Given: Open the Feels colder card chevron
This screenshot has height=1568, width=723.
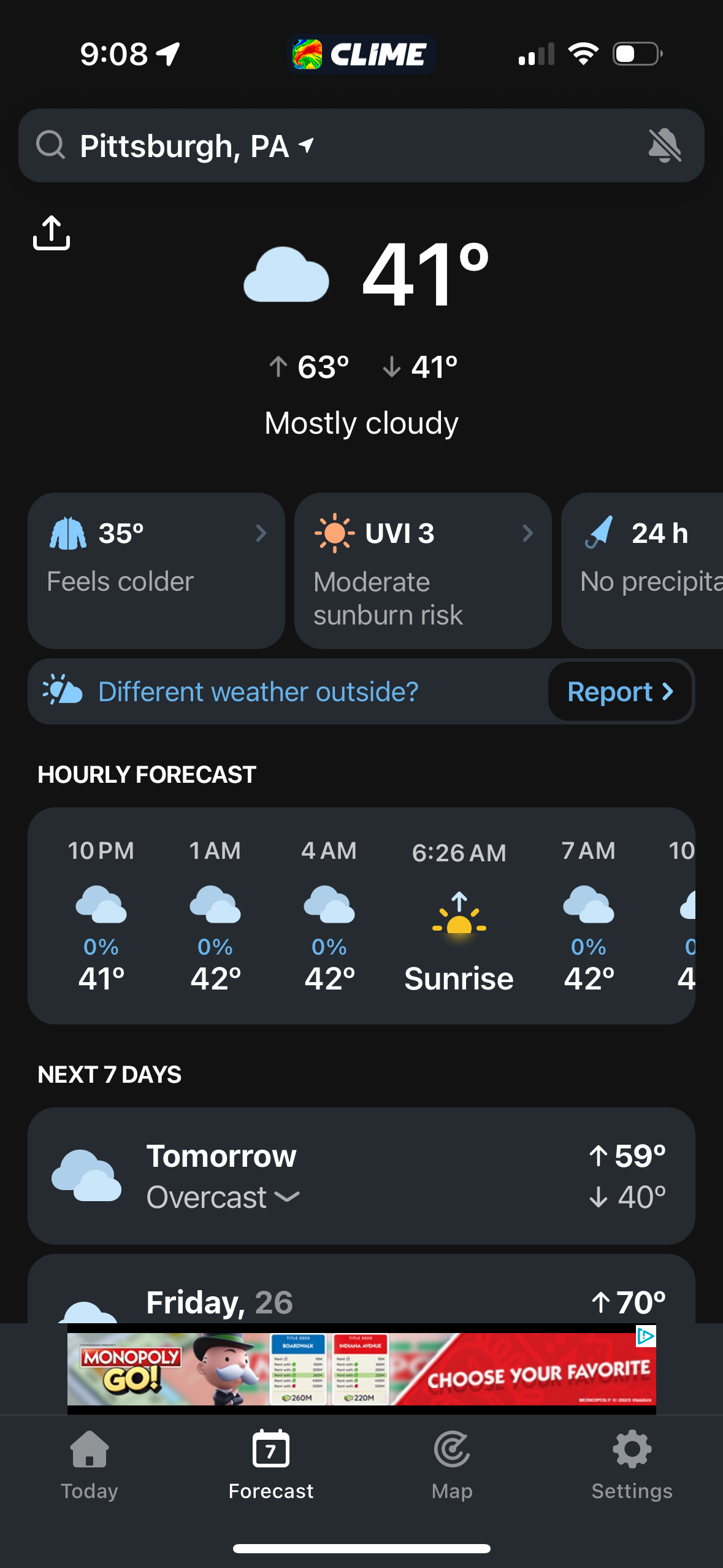Looking at the screenshot, I should tap(262, 532).
